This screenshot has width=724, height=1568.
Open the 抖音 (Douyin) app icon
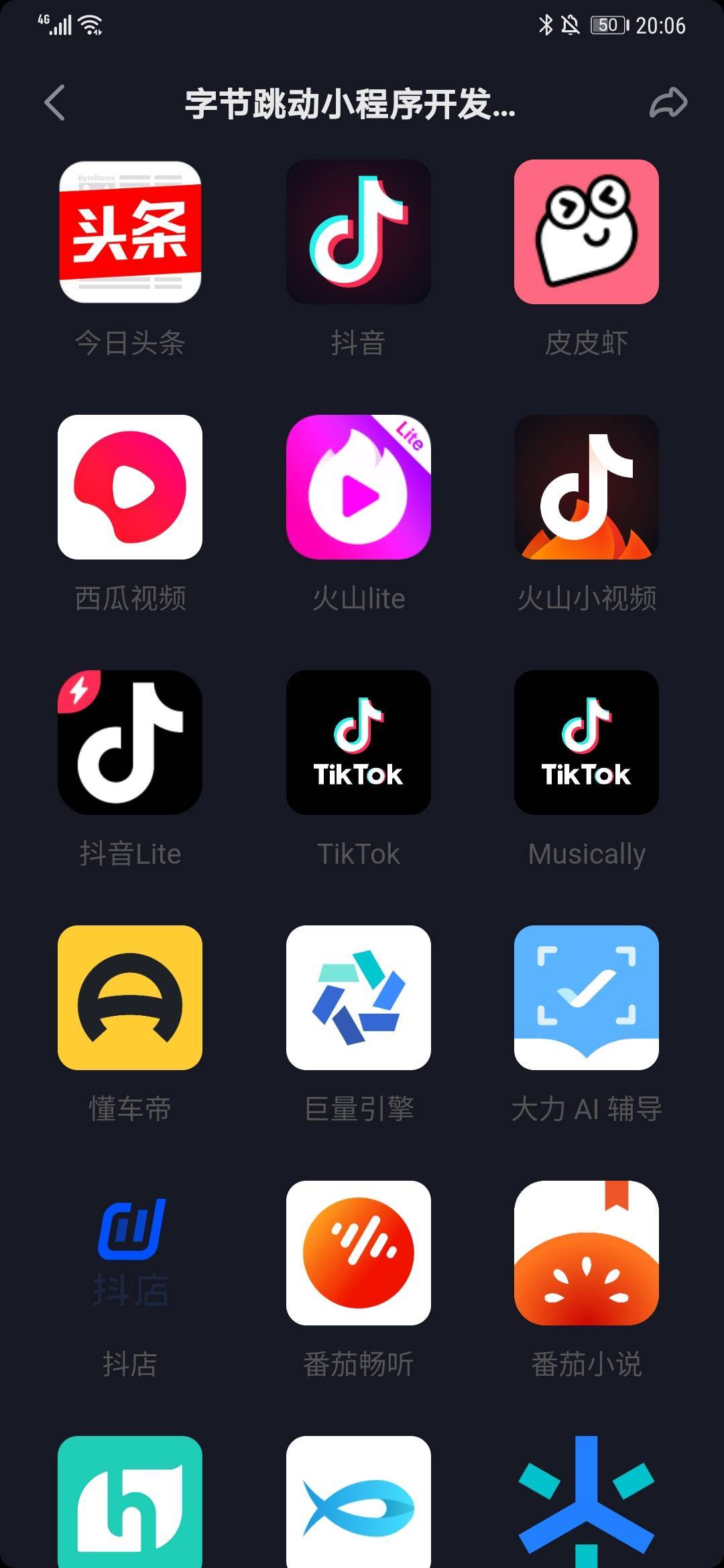pyautogui.click(x=359, y=233)
